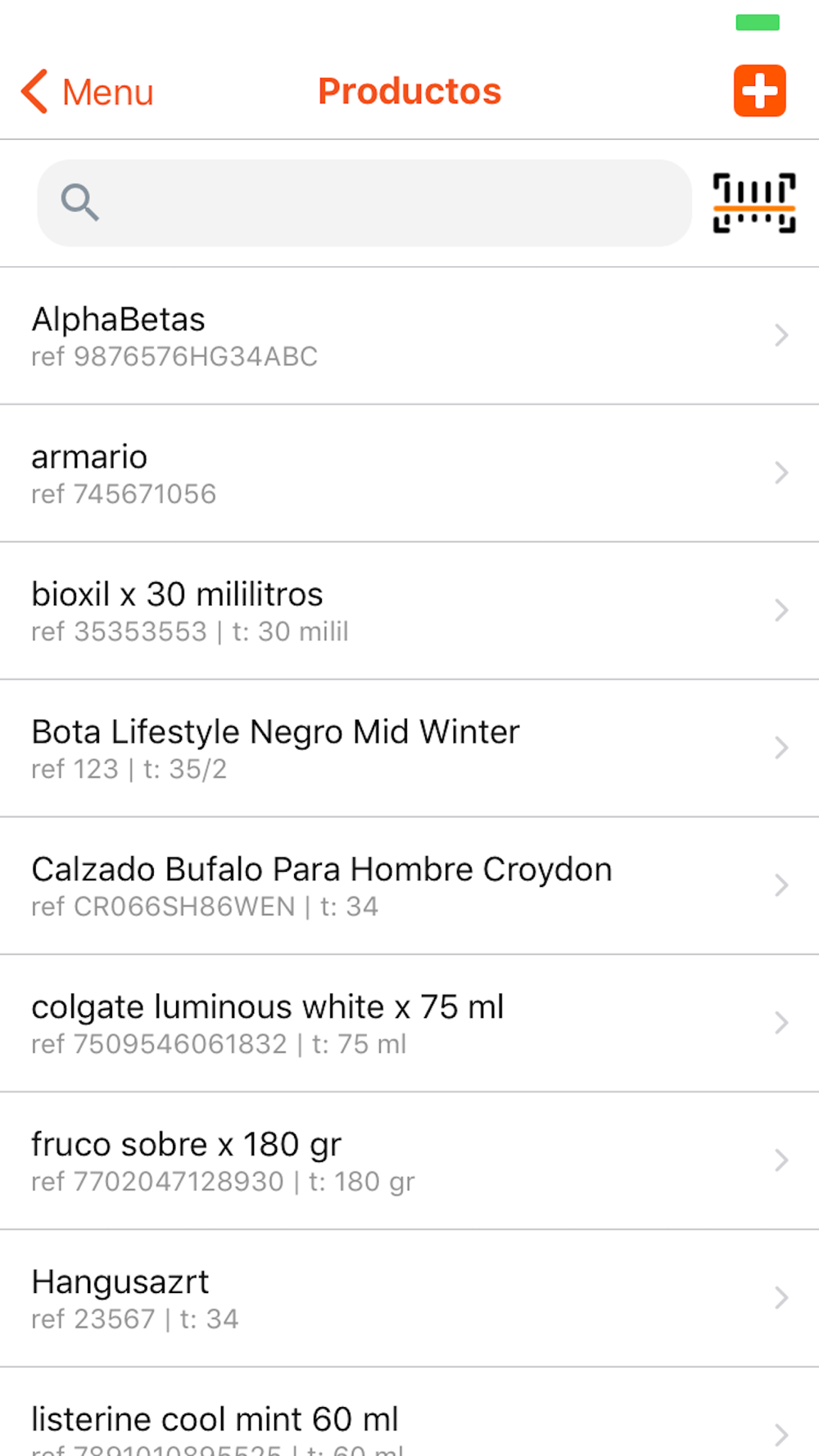This screenshot has height=1456, width=819.
Task: Select the armario product row
Action: 409,473
